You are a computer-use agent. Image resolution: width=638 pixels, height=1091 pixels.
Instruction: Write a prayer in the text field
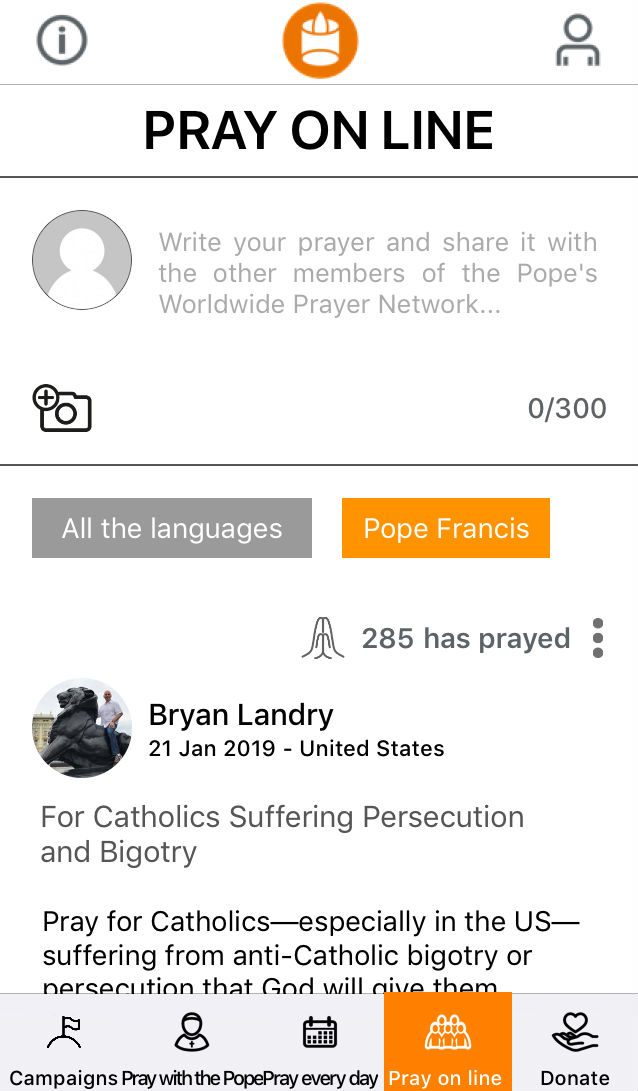[x=377, y=273]
